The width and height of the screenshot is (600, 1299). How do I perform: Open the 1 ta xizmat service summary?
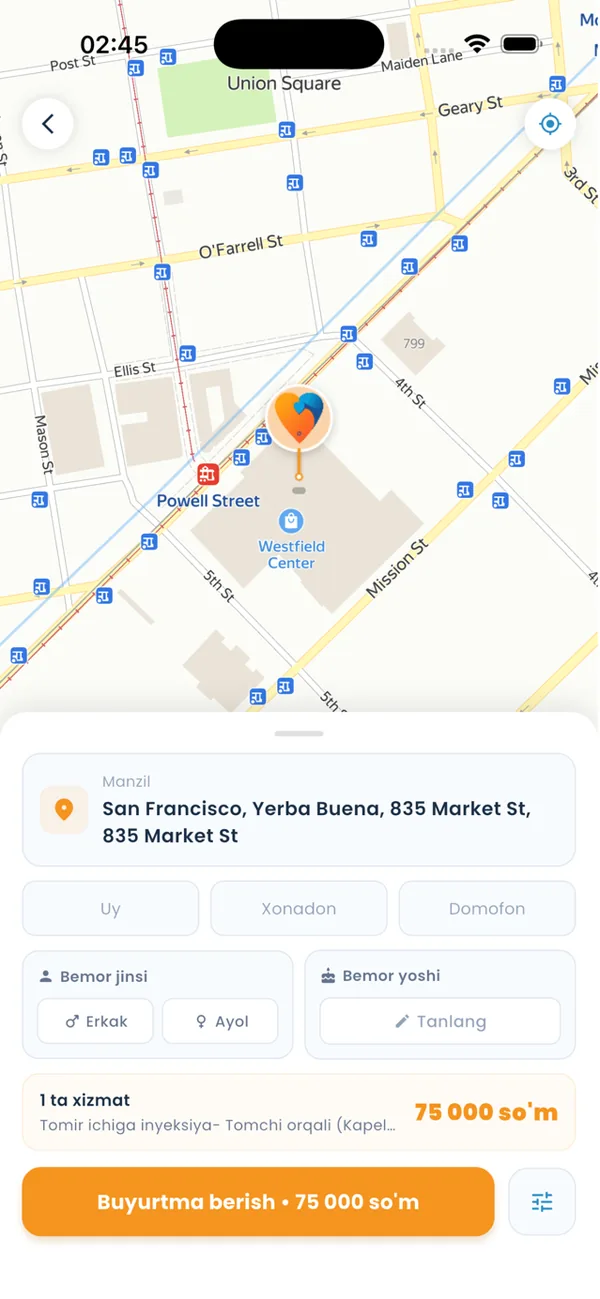tap(299, 1112)
